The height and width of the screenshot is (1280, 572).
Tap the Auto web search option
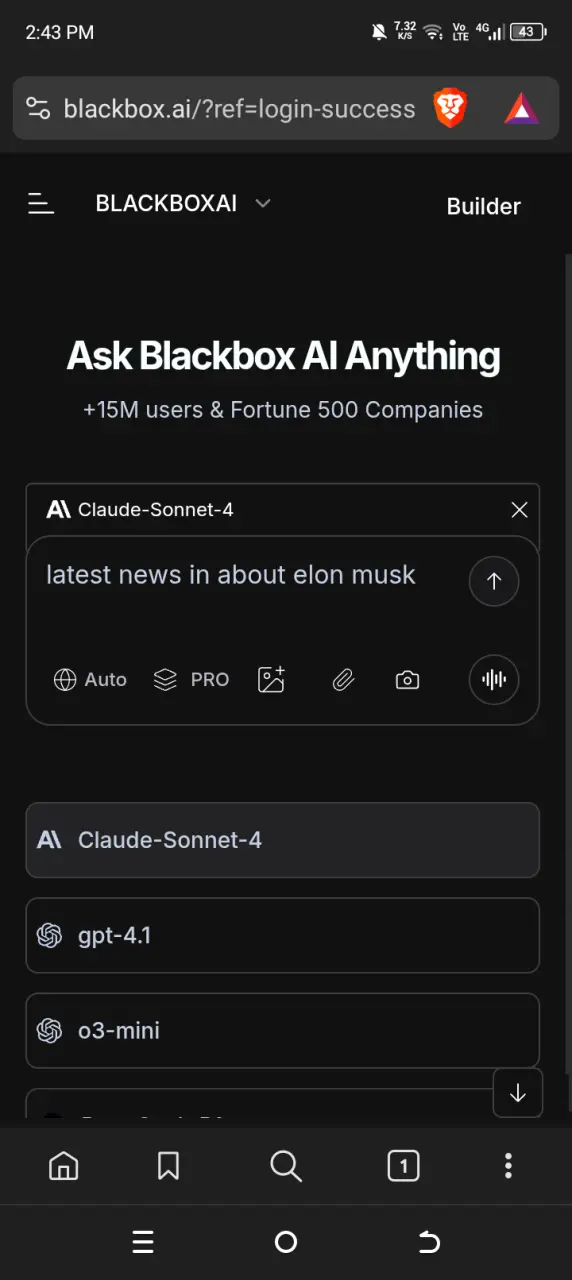pos(90,680)
